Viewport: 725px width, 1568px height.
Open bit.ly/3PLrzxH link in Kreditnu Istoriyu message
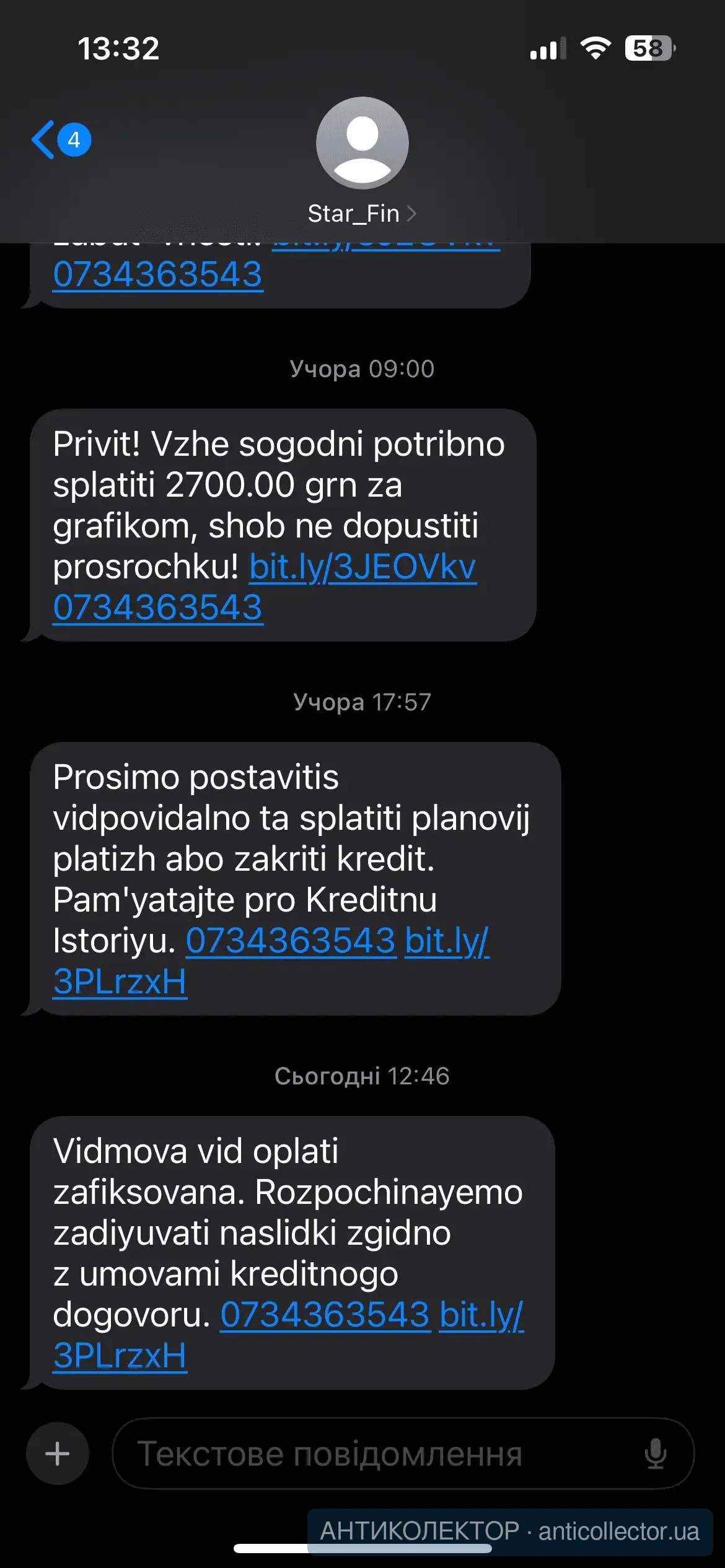point(120,982)
